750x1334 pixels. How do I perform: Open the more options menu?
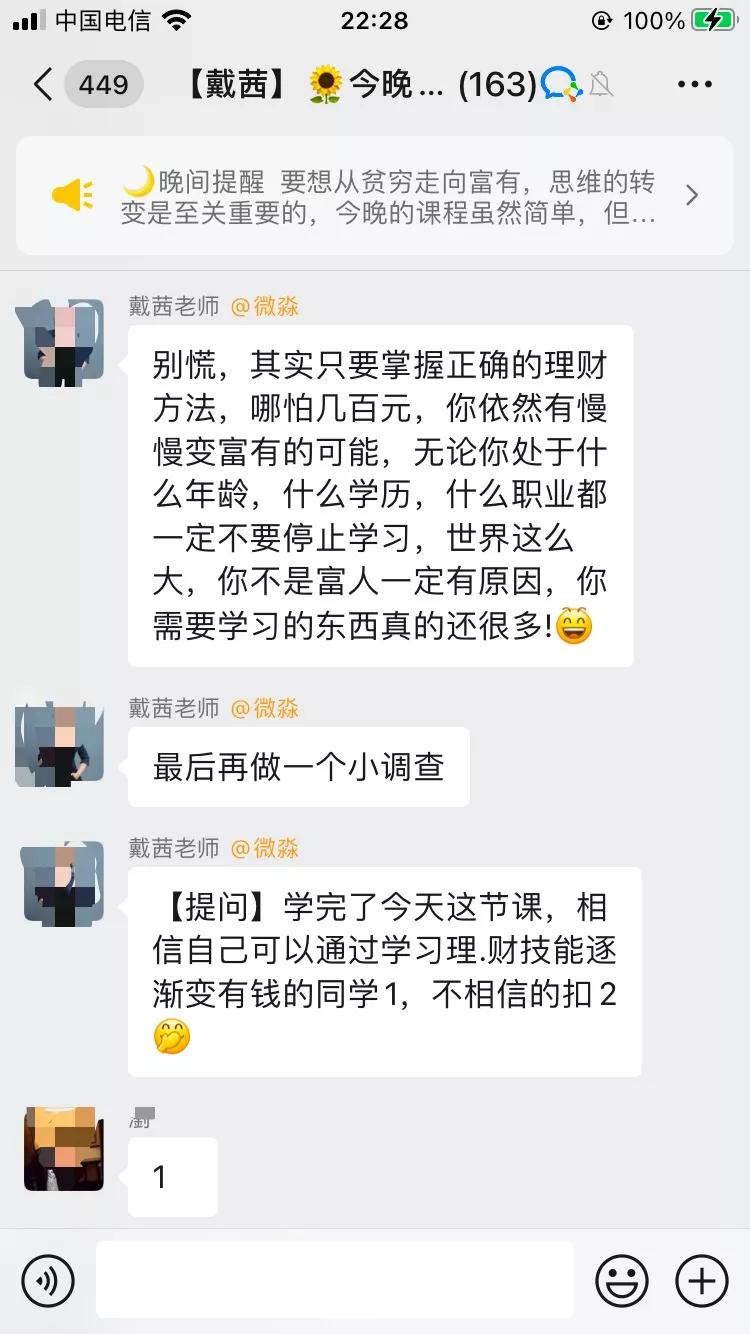[x=693, y=84]
